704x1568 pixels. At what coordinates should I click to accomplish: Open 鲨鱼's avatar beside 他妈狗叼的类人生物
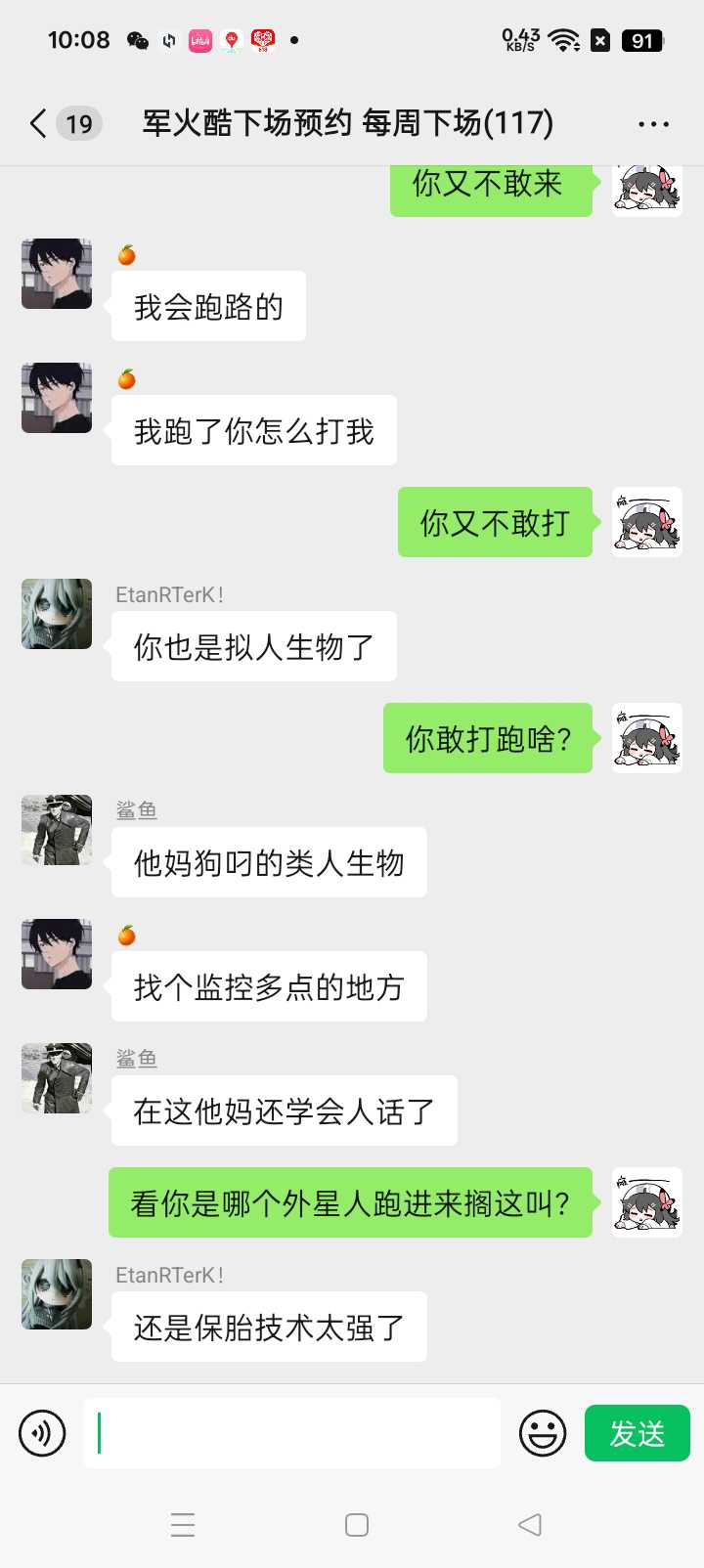(57, 830)
